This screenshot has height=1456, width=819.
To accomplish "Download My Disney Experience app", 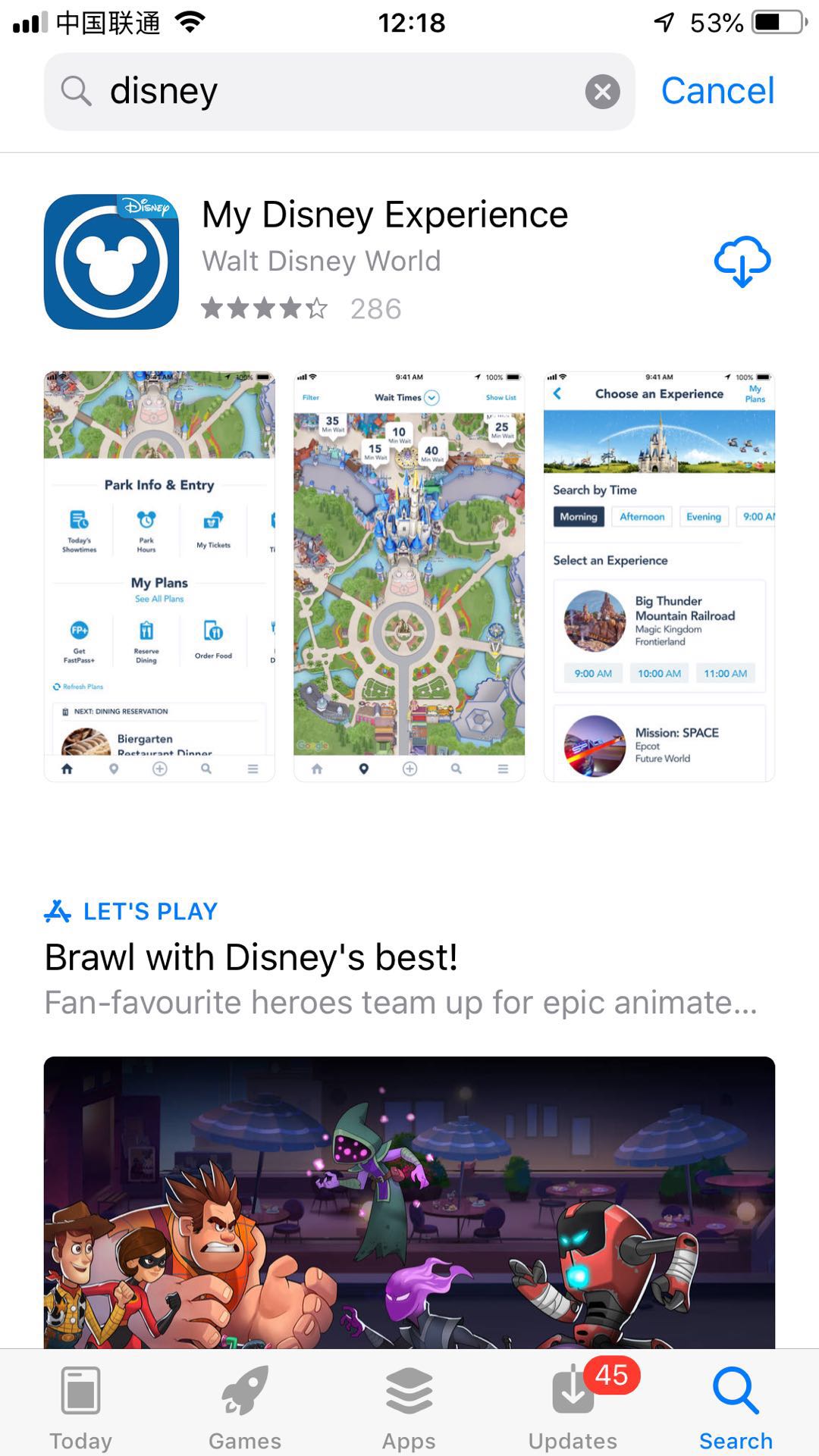I will (x=742, y=261).
